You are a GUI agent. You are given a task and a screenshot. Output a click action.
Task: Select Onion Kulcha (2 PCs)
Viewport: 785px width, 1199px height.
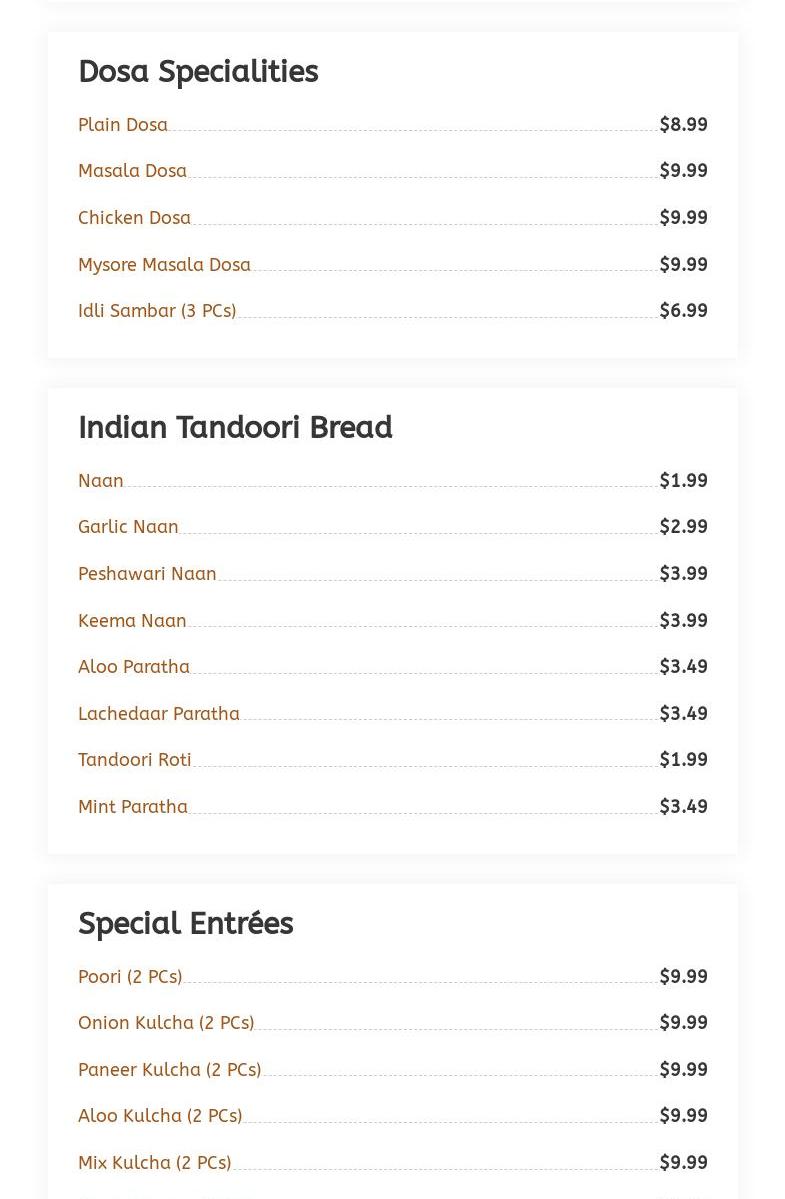(166, 1023)
